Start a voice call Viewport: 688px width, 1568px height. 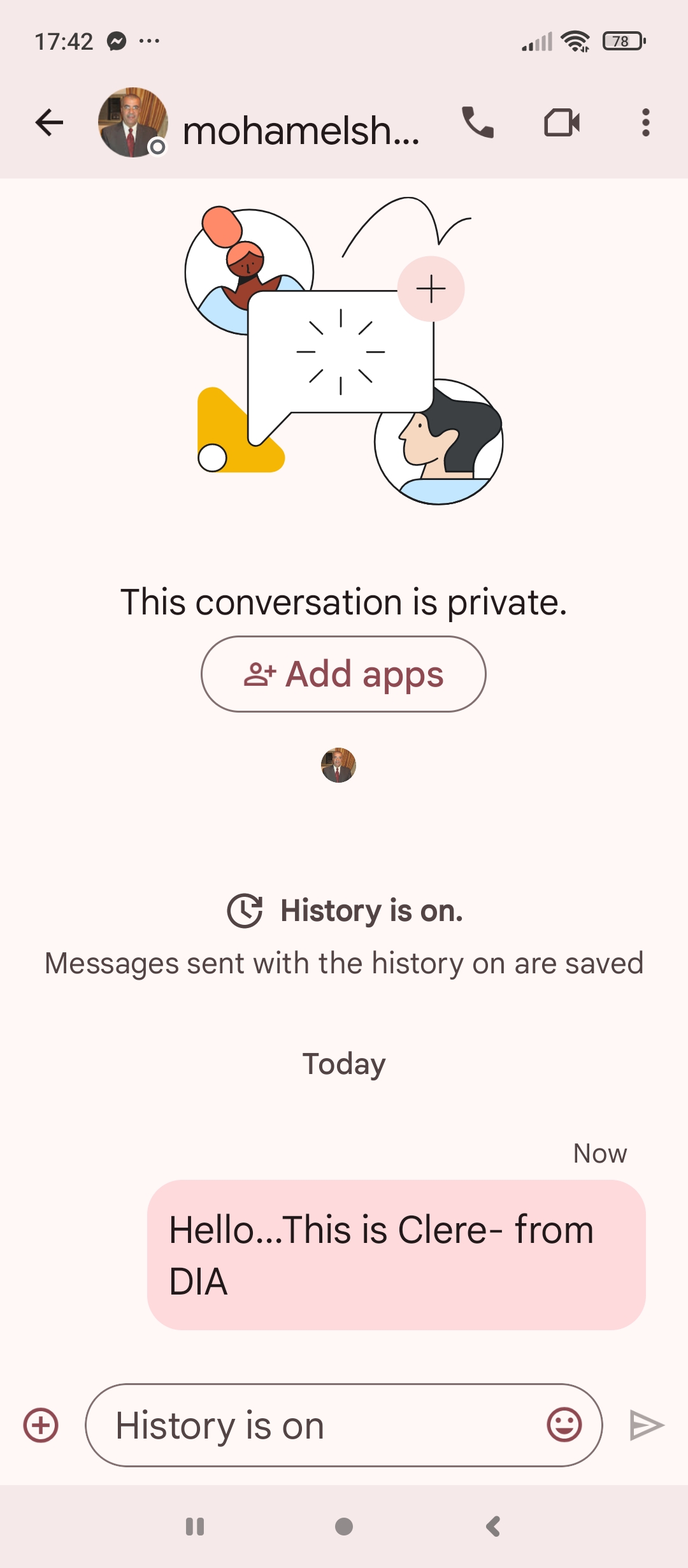coord(478,122)
